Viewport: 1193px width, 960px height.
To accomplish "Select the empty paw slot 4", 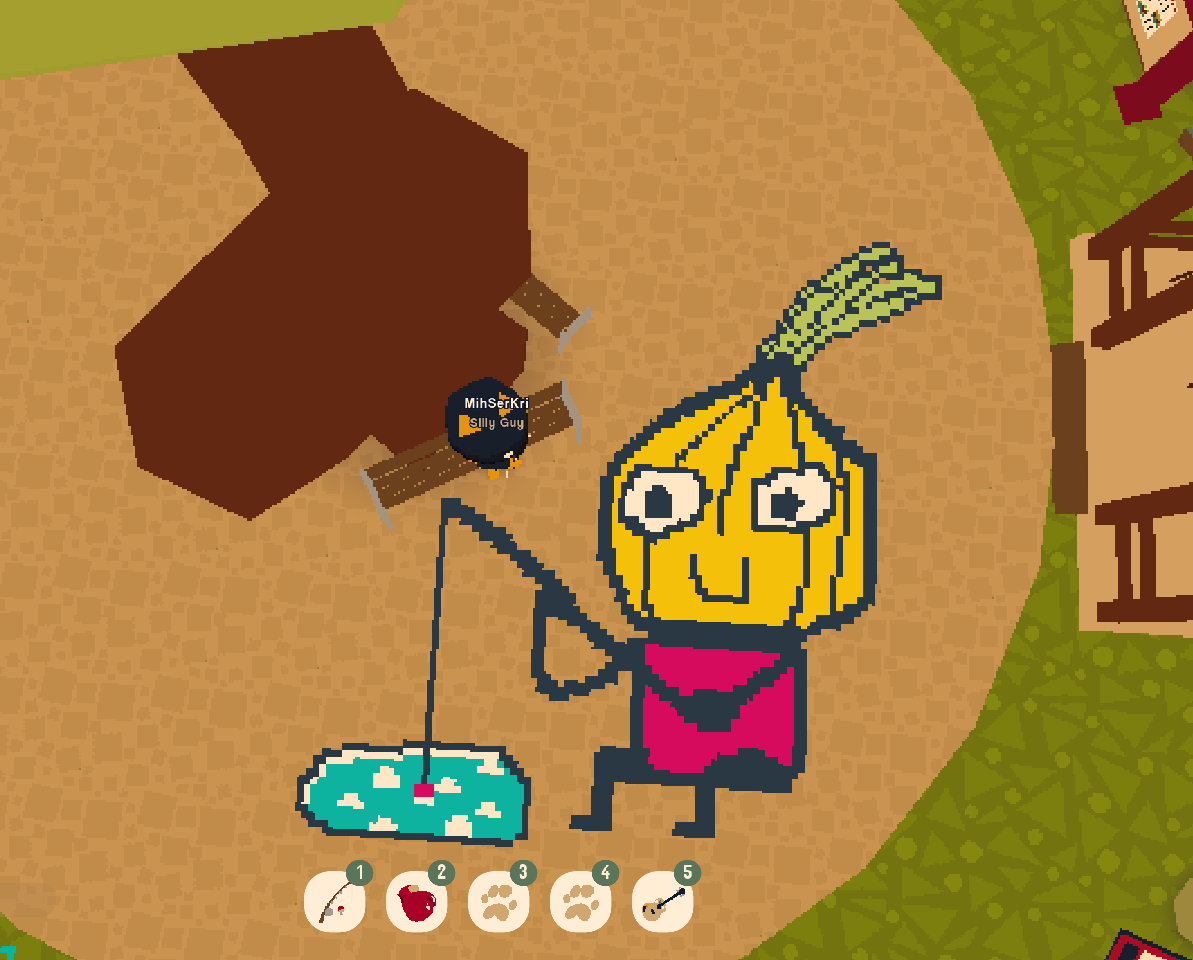I will 580,902.
